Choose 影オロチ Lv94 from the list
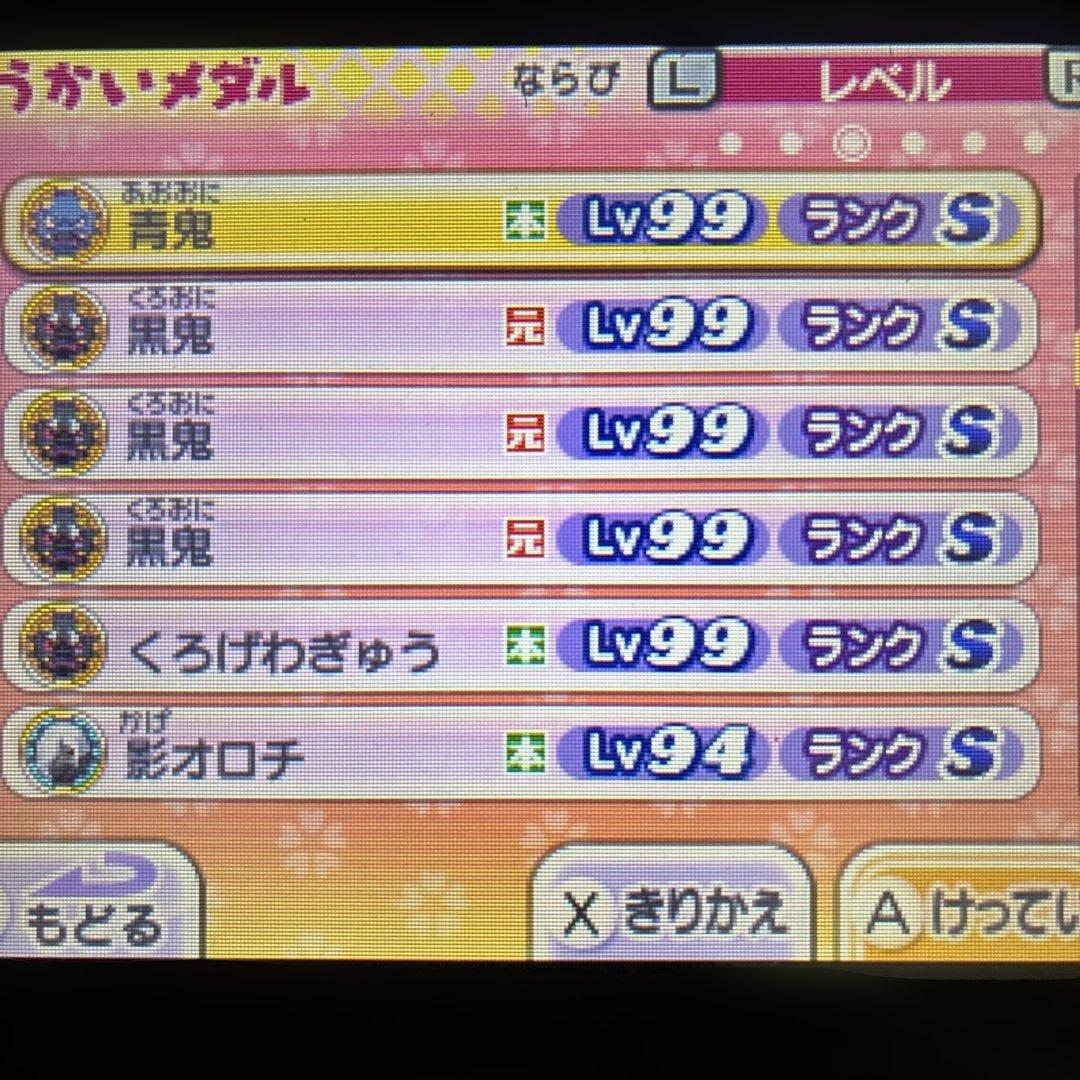The height and width of the screenshot is (1080, 1080). pos(520,752)
